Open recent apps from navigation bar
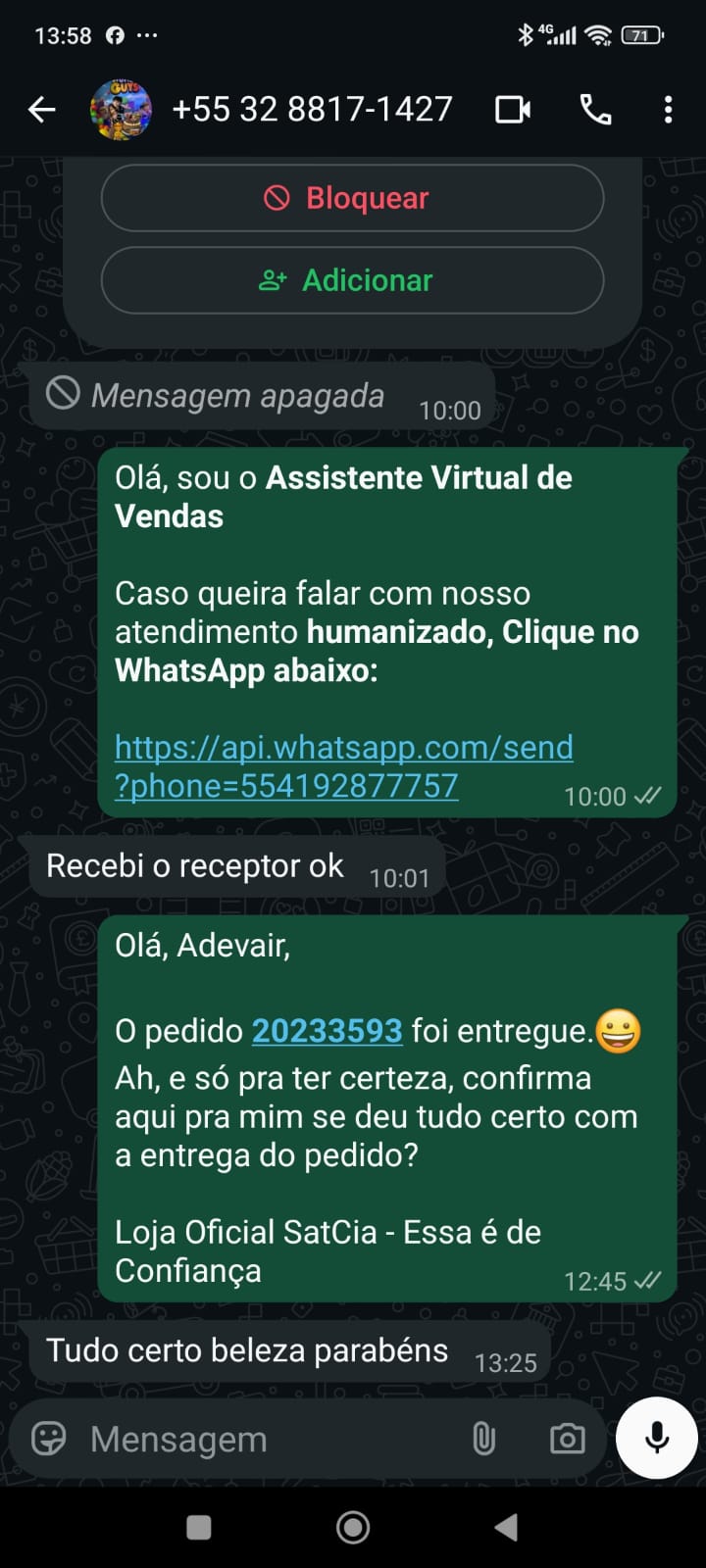Screen dimensions: 706x1568 tap(199, 1527)
